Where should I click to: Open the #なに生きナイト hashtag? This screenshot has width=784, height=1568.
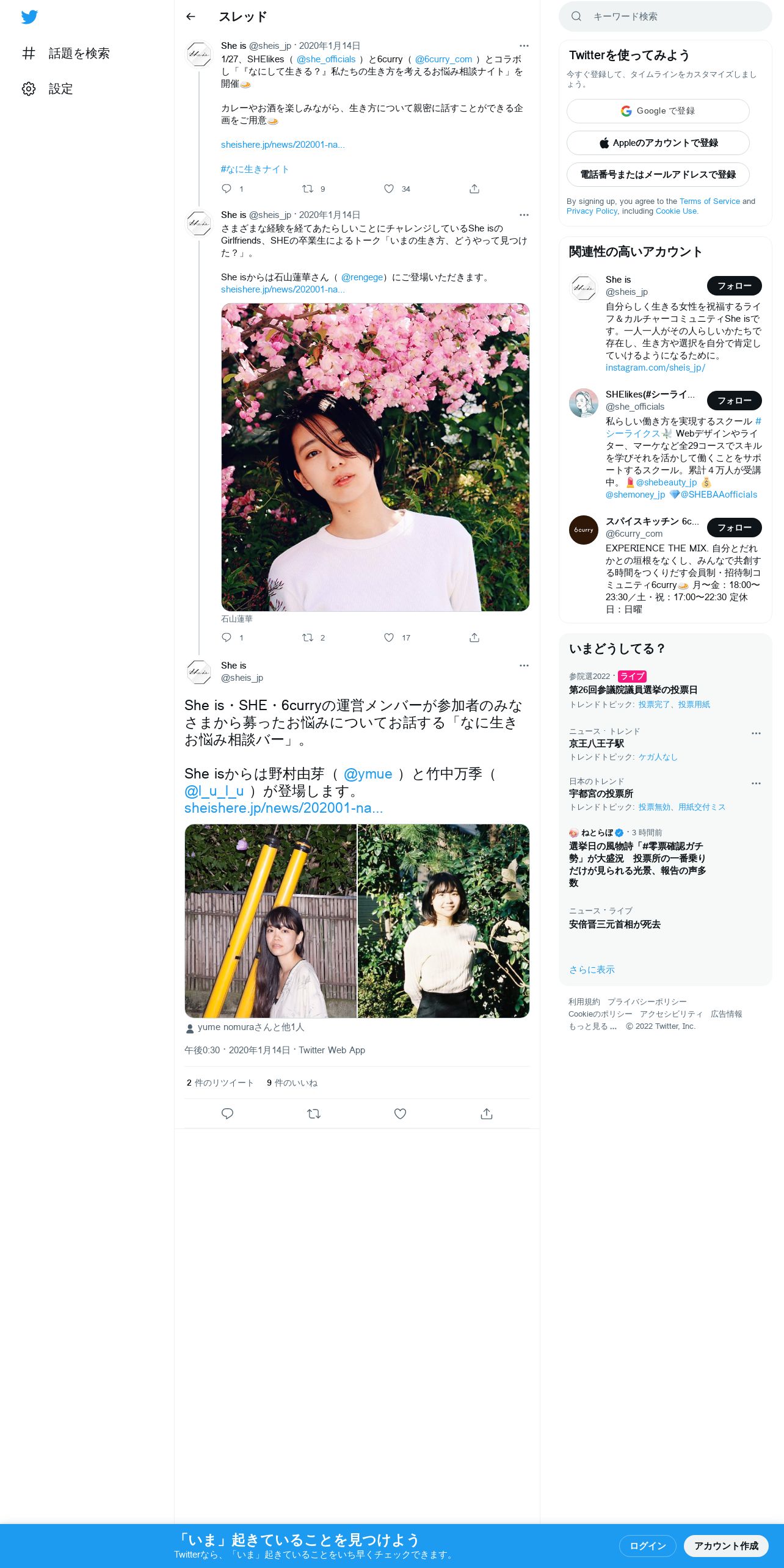(255, 169)
